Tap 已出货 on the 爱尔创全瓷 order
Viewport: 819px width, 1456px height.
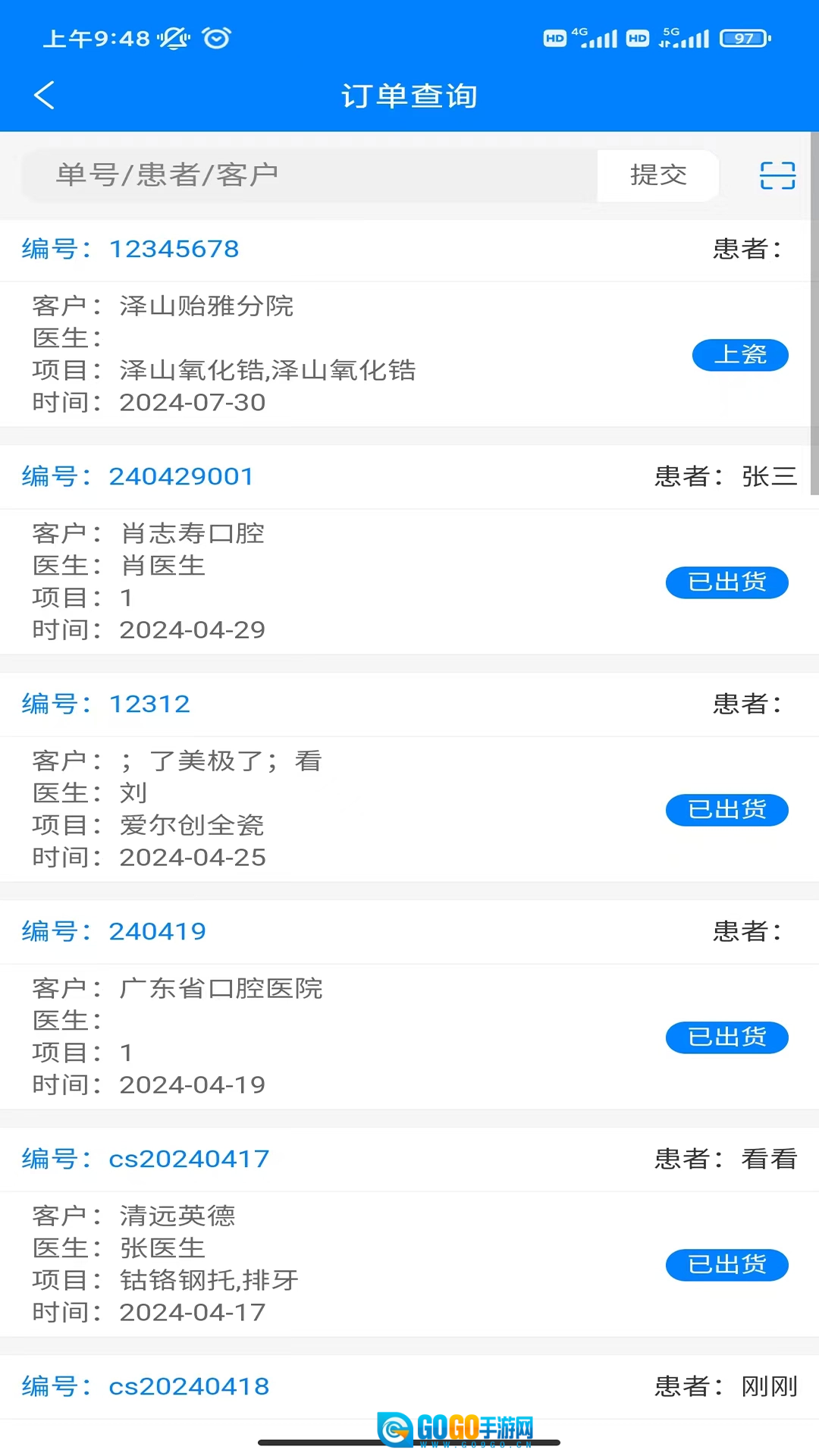(726, 810)
